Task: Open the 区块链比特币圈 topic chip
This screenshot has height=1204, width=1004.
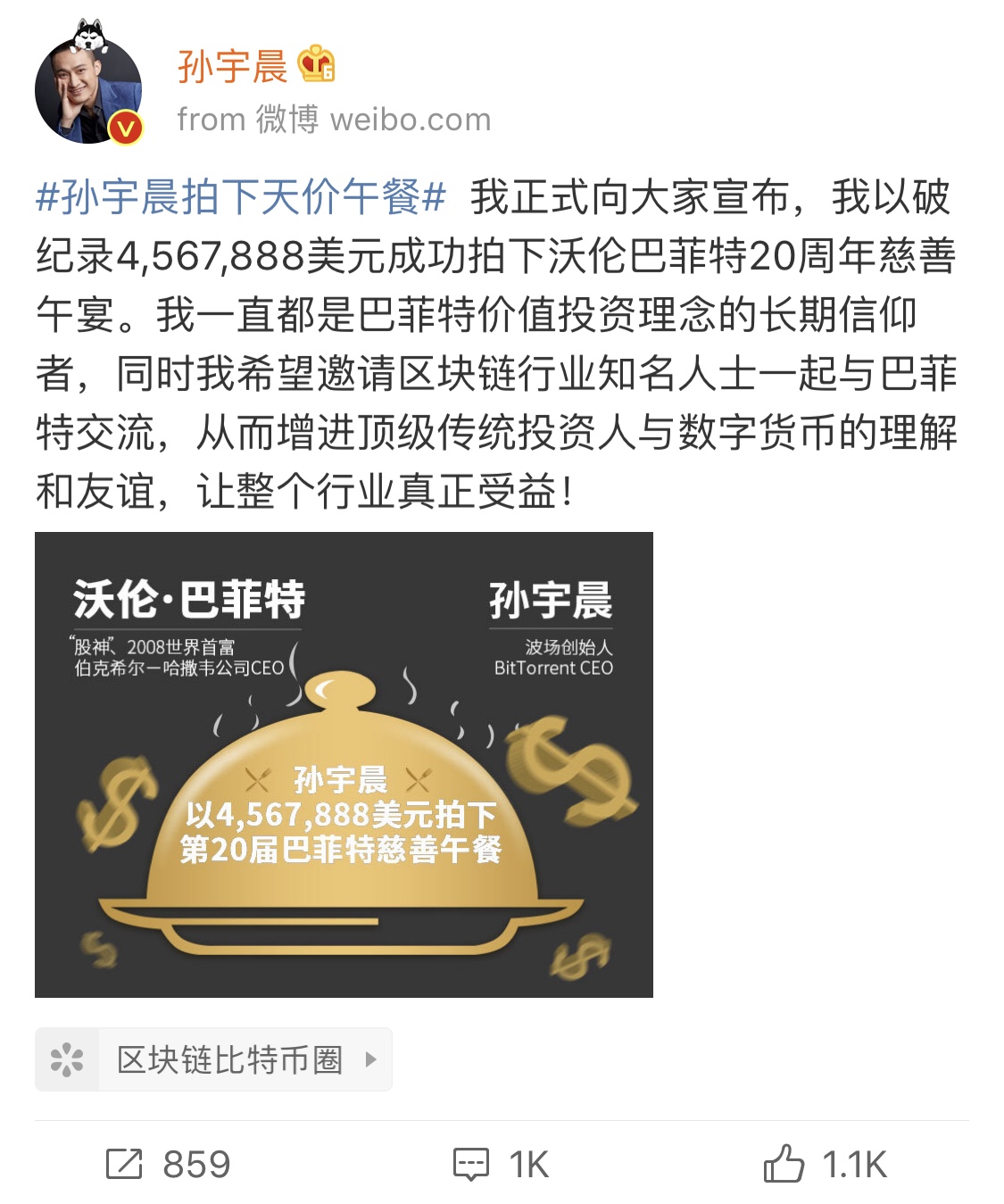Action: point(213,1059)
